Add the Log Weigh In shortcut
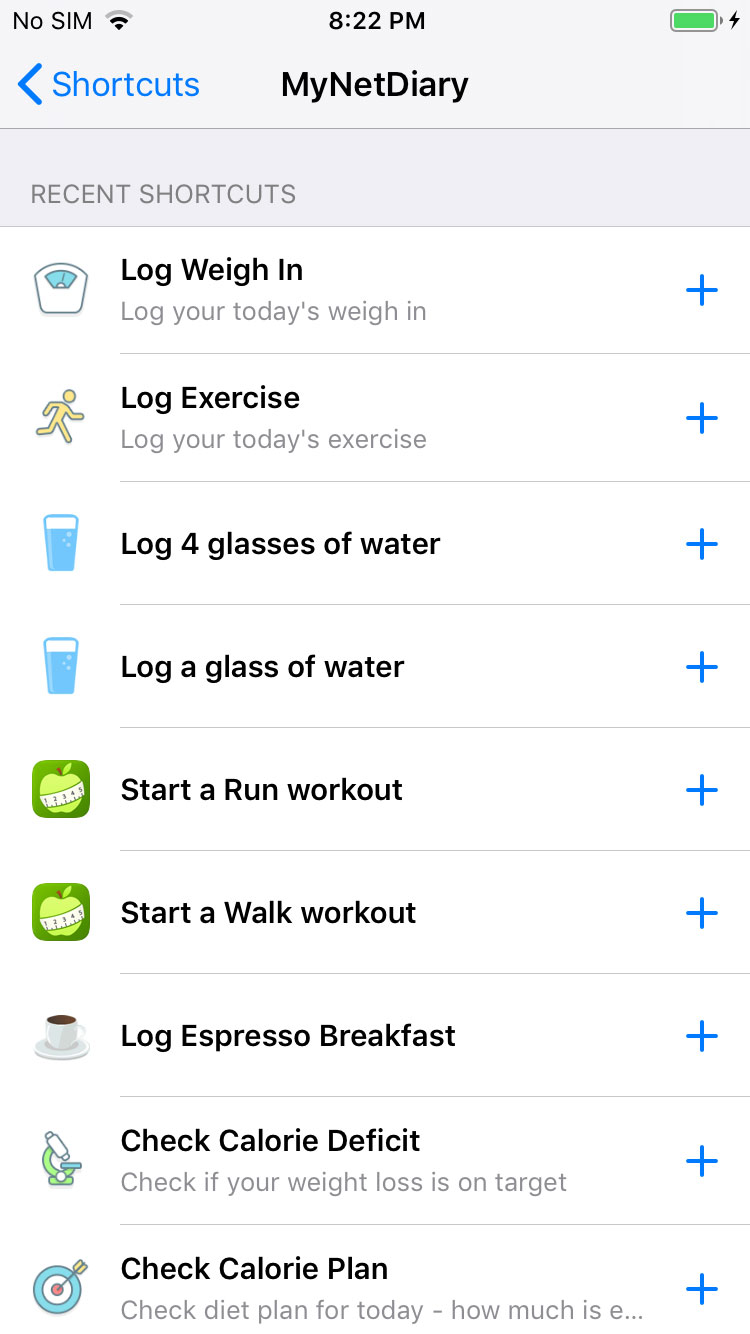Screen dimensions: 750x1334 click(x=702, y=291)
